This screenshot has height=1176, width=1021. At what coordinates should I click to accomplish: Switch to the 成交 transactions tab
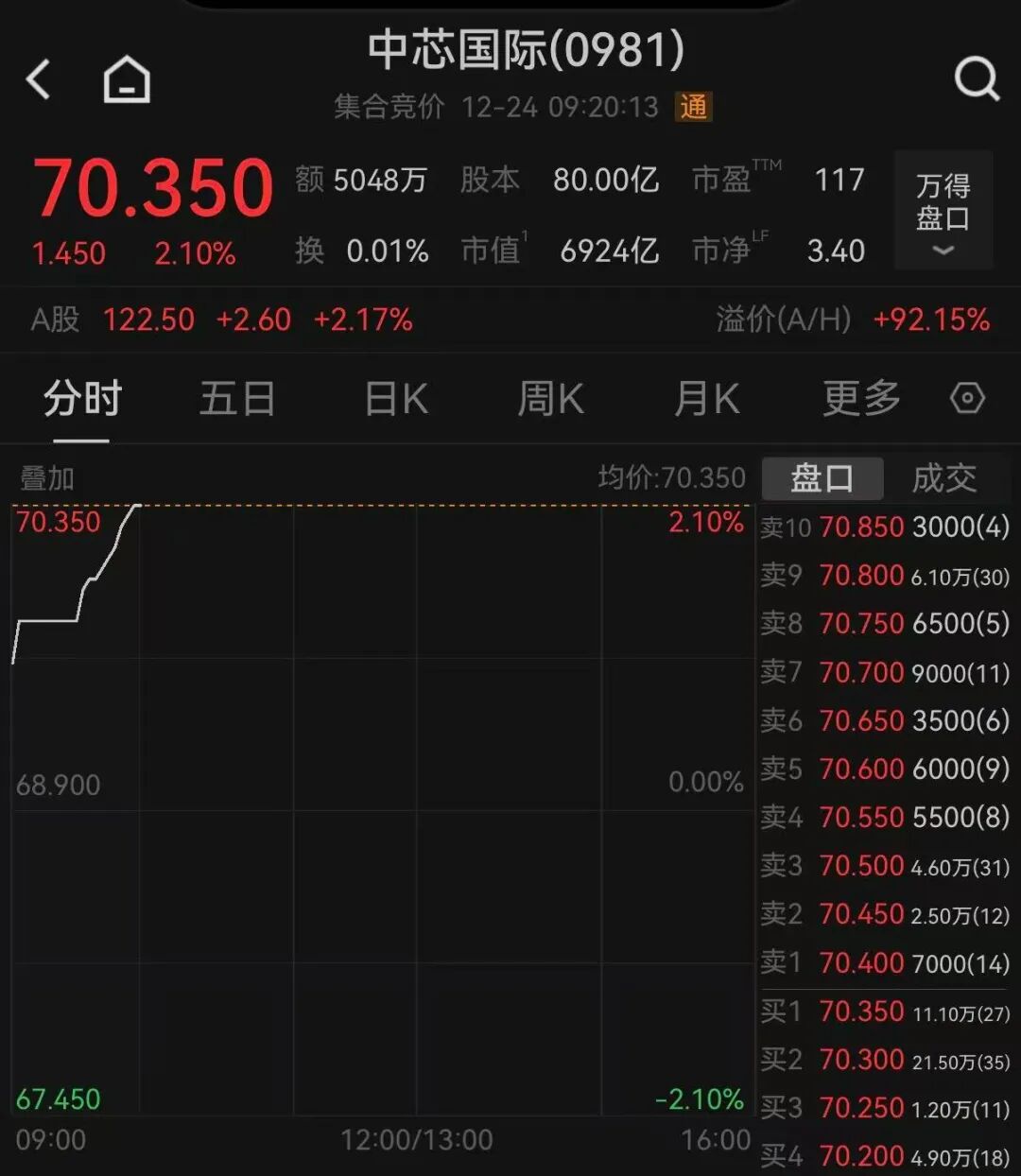pos(945,478)
